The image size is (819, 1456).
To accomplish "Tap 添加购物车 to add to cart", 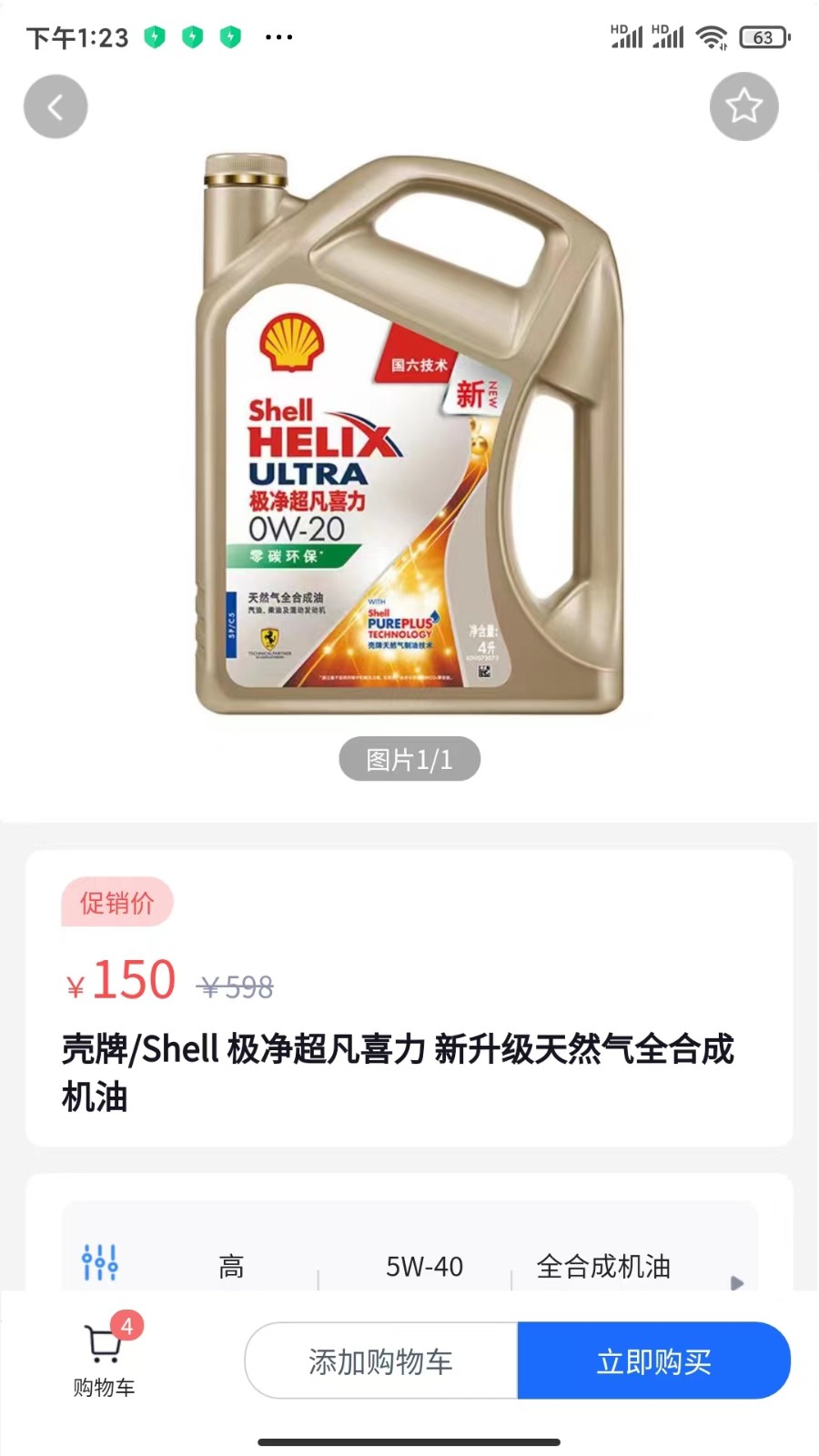I will click(381, 1361).
